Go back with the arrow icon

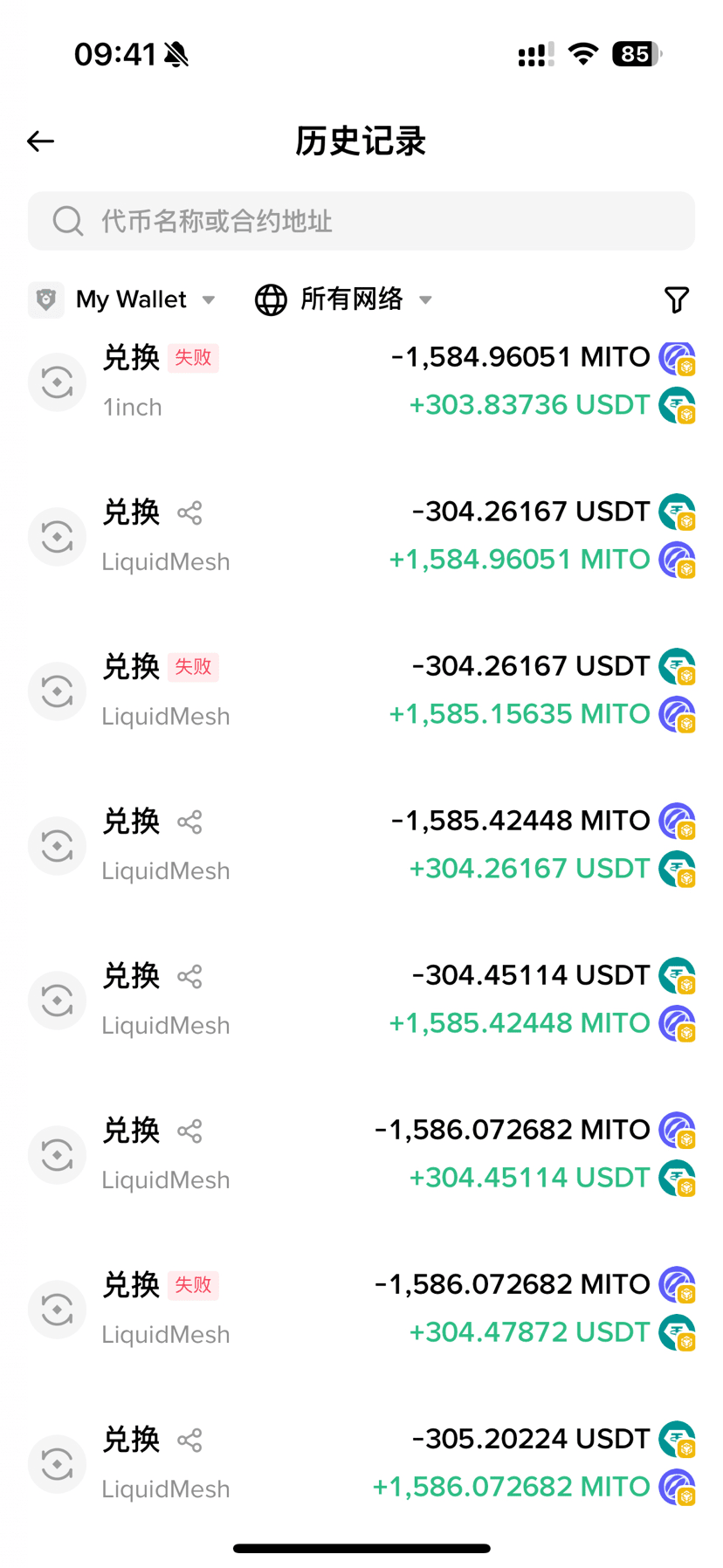40,141
